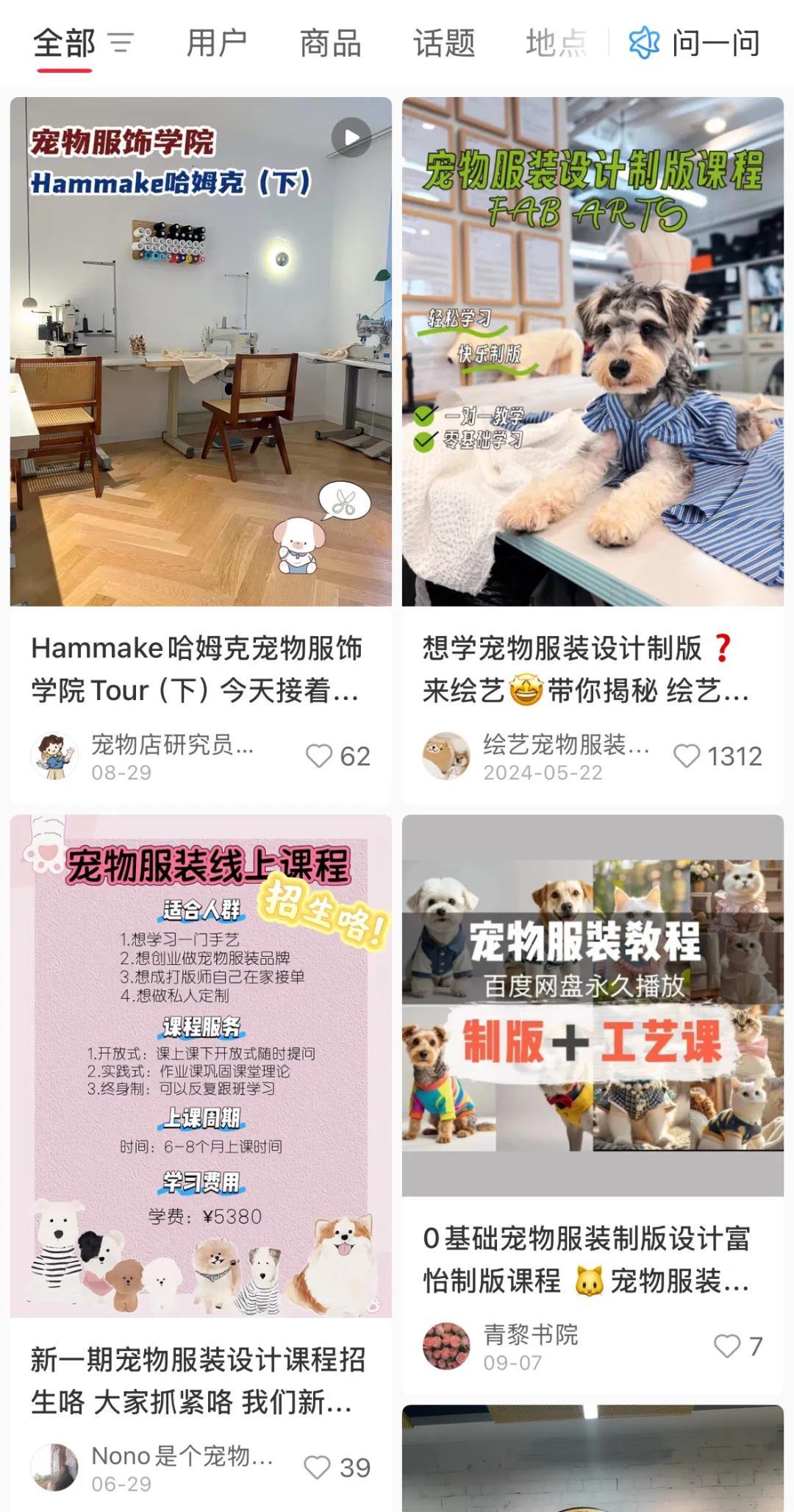The image size is (794, 1512).
Task: View Nono是个宠物 author profile
Action: [55, 1467]
